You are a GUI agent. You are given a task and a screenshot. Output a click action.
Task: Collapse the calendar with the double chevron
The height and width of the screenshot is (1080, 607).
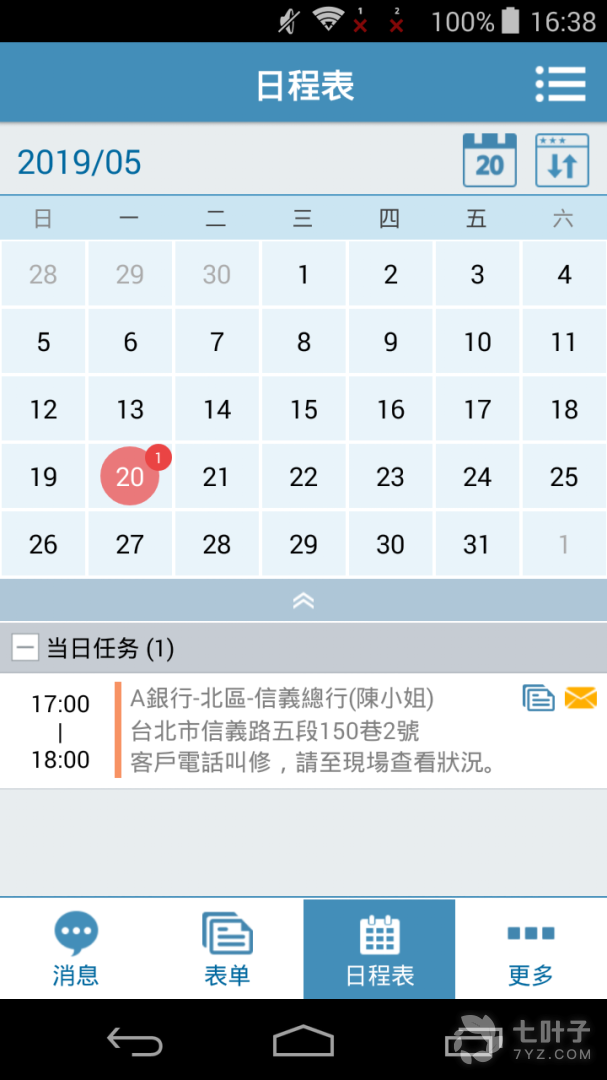click(x=303, y=600)
